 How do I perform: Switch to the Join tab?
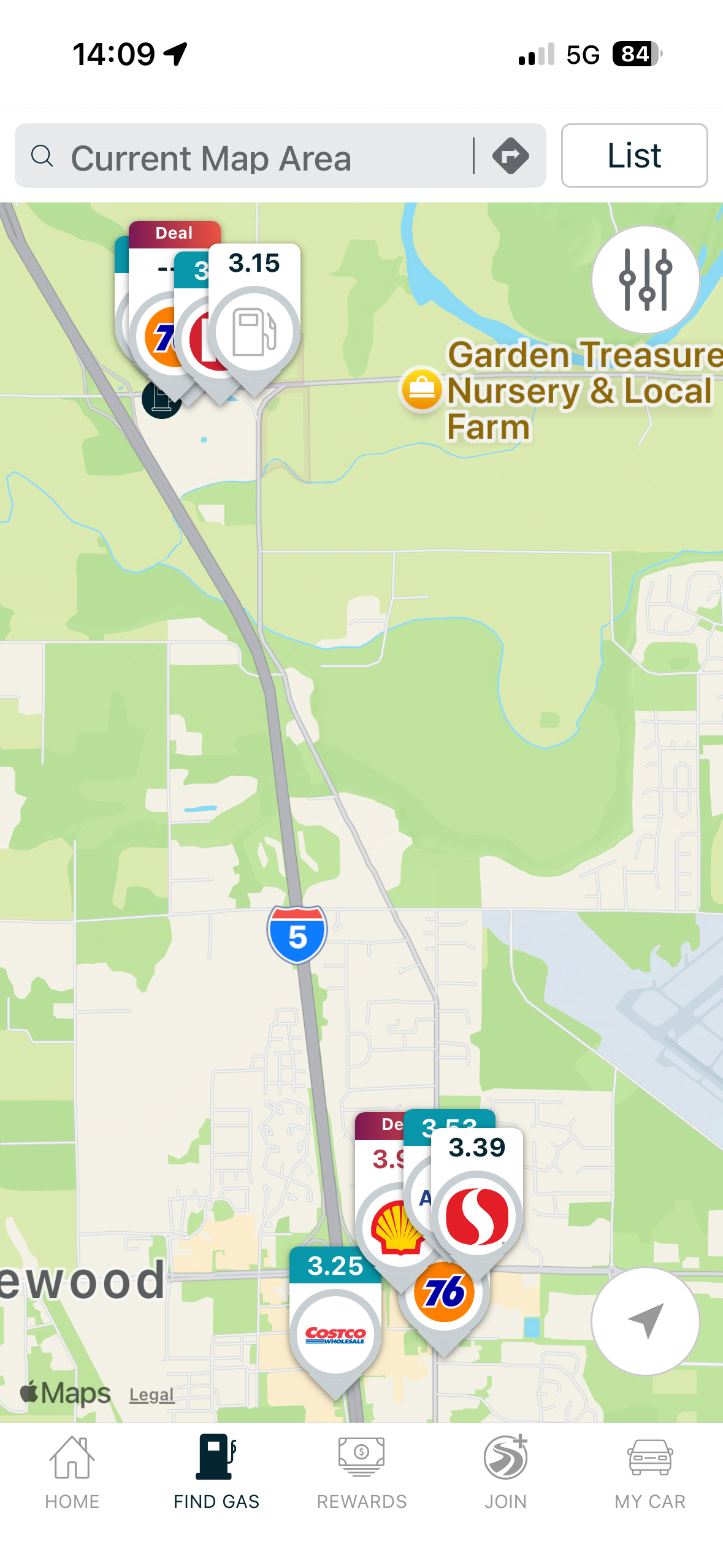coord(505,1472)
